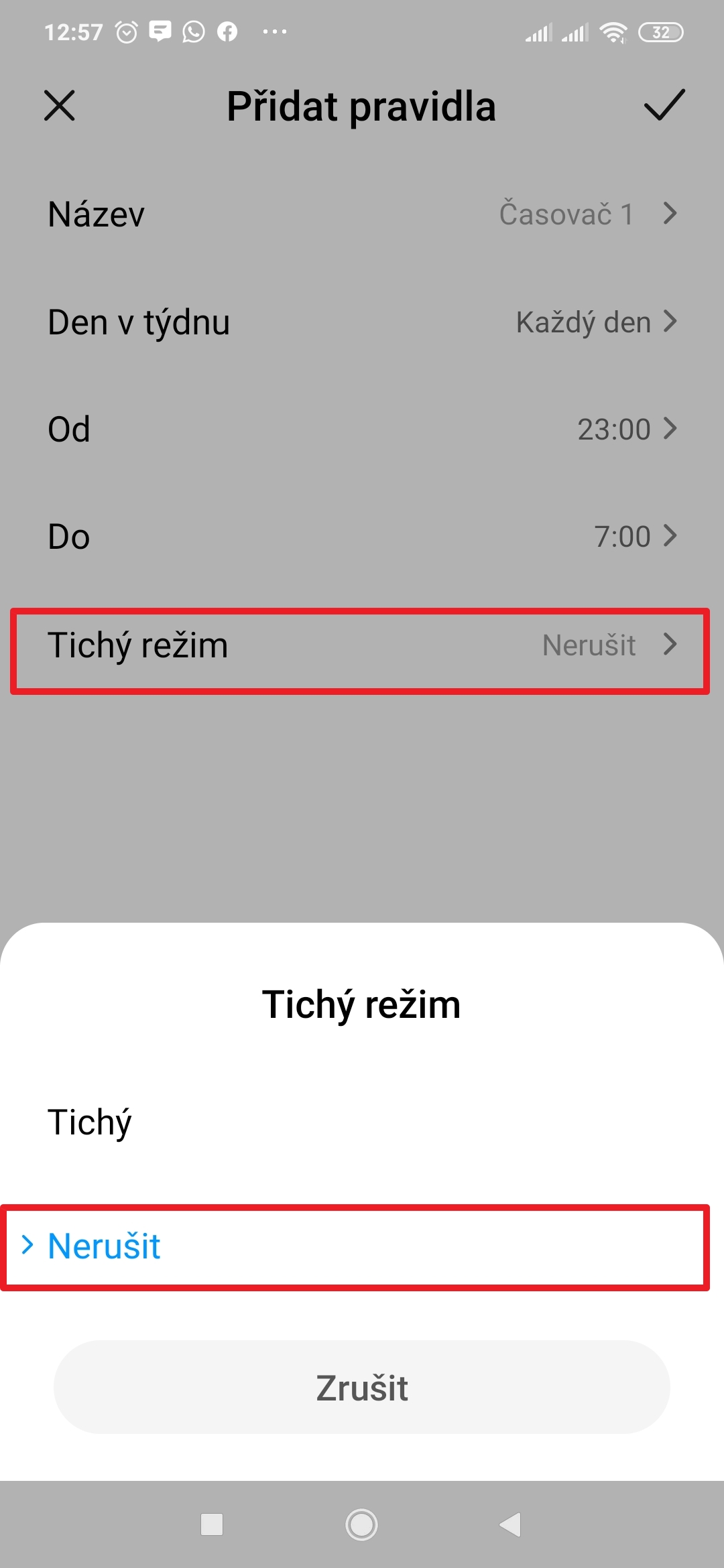
Task: Open the Název row
Action: pyautogui.click(x=362, y=214)
